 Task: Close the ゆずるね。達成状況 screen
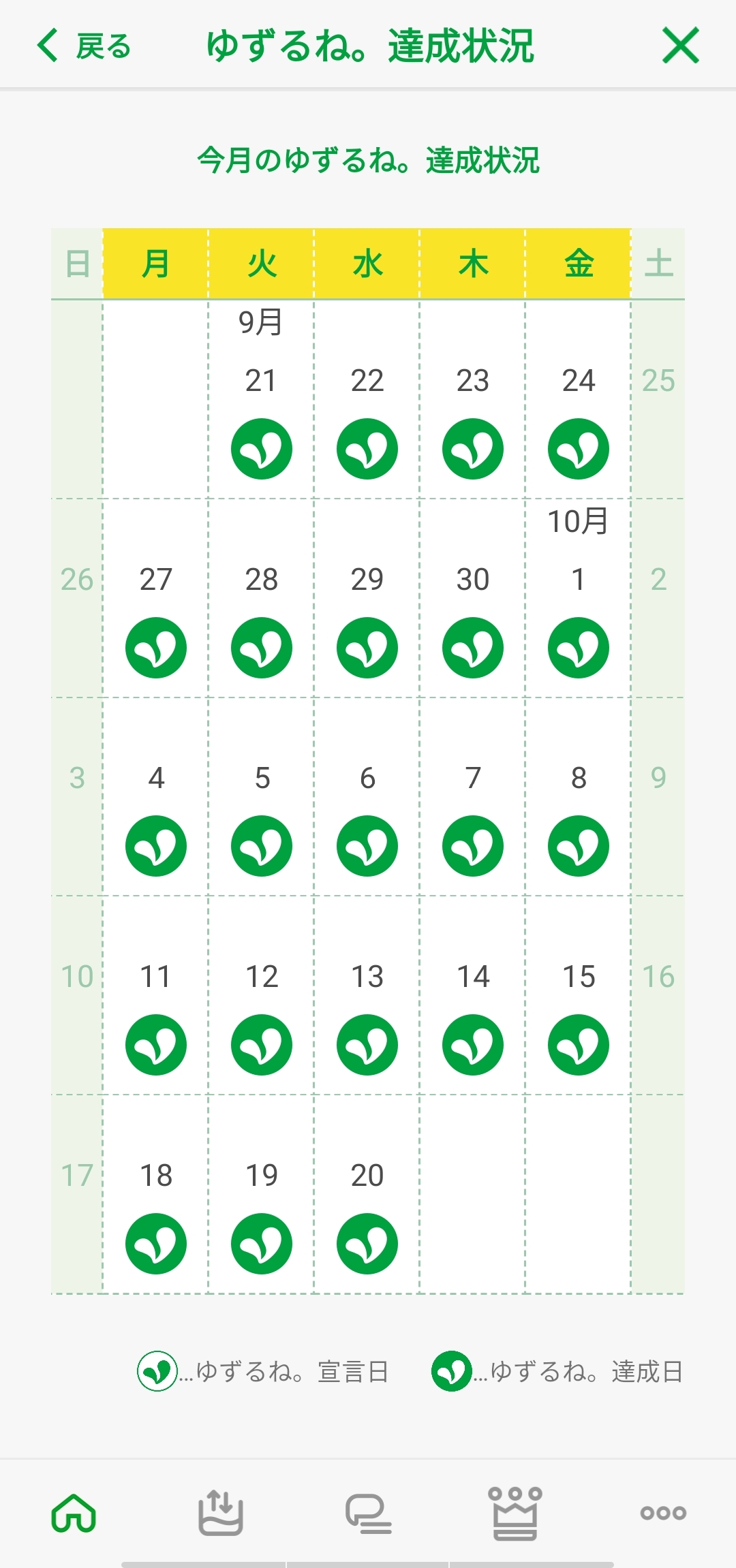680,46
